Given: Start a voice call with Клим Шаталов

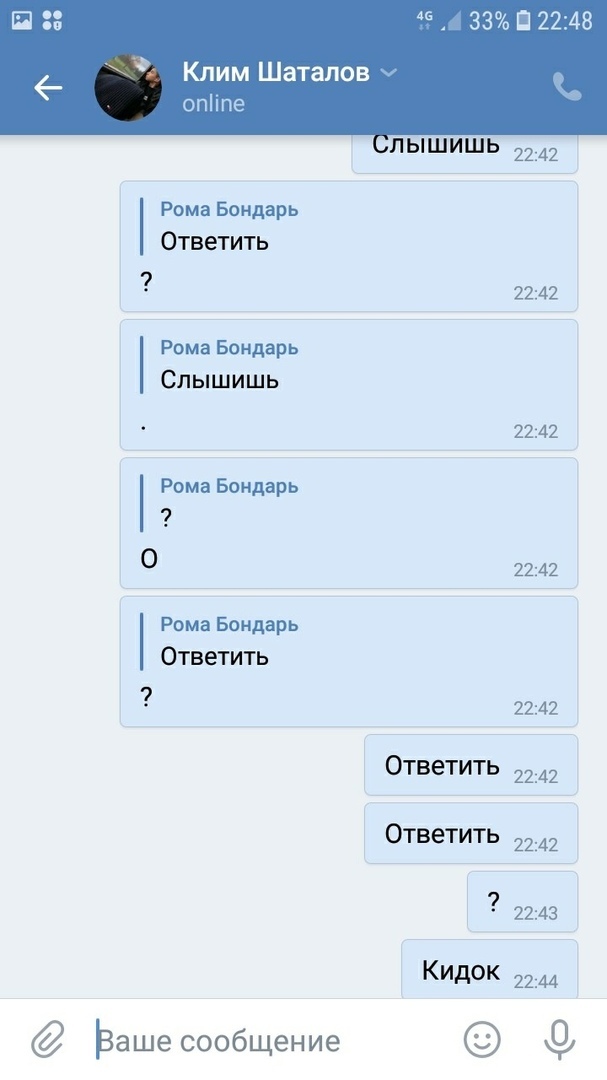Looking at the screenshot, I should click(x=566, y=88).
